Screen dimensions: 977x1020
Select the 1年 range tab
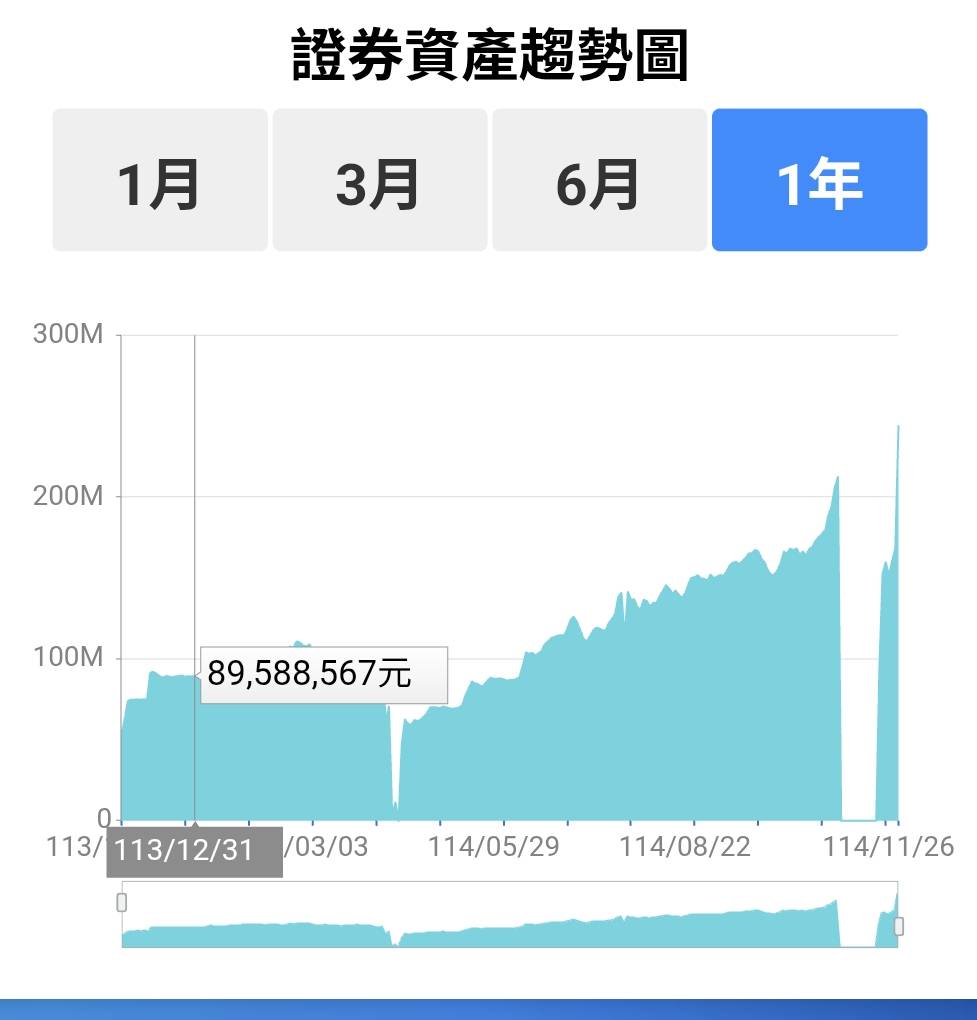tap(819, 180)
